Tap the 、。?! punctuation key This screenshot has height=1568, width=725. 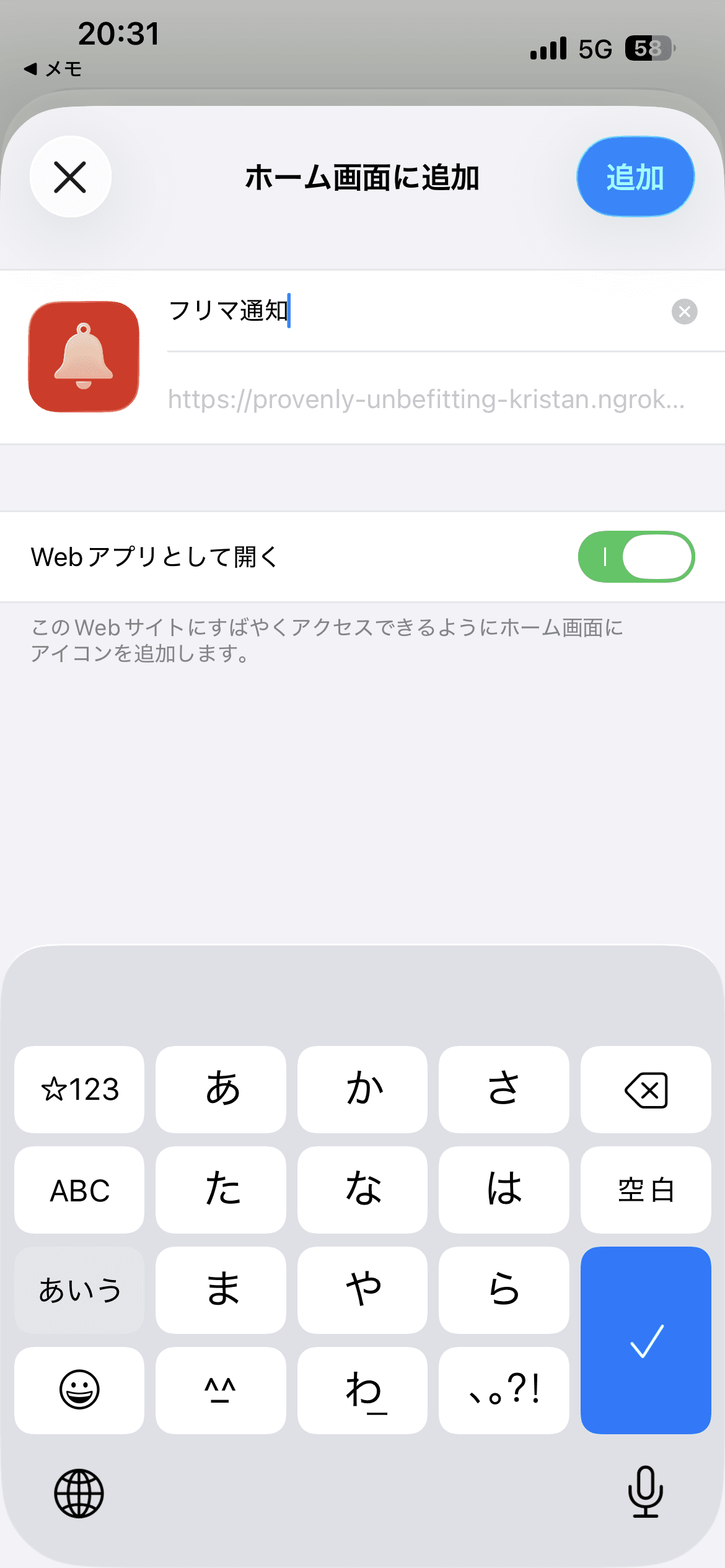coord(504,1389)
